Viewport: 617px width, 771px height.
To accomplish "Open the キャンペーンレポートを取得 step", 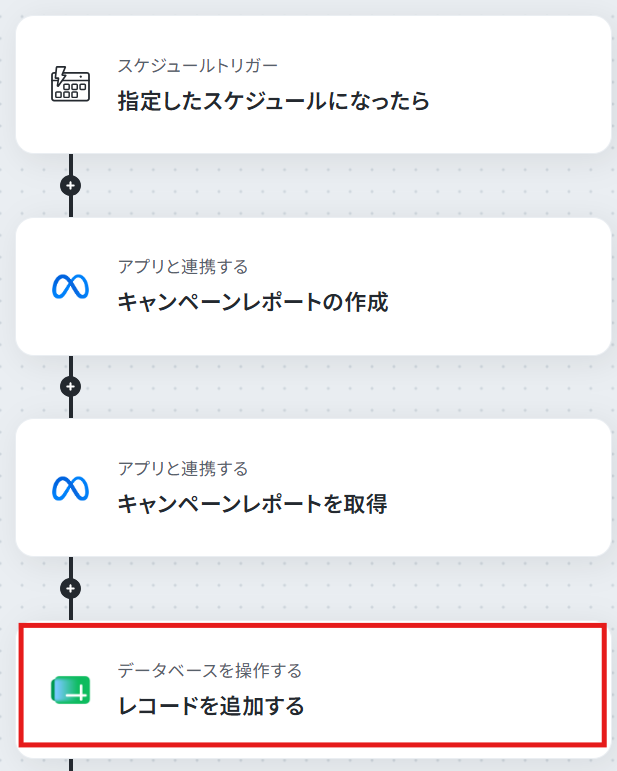I will click(313, 488).
